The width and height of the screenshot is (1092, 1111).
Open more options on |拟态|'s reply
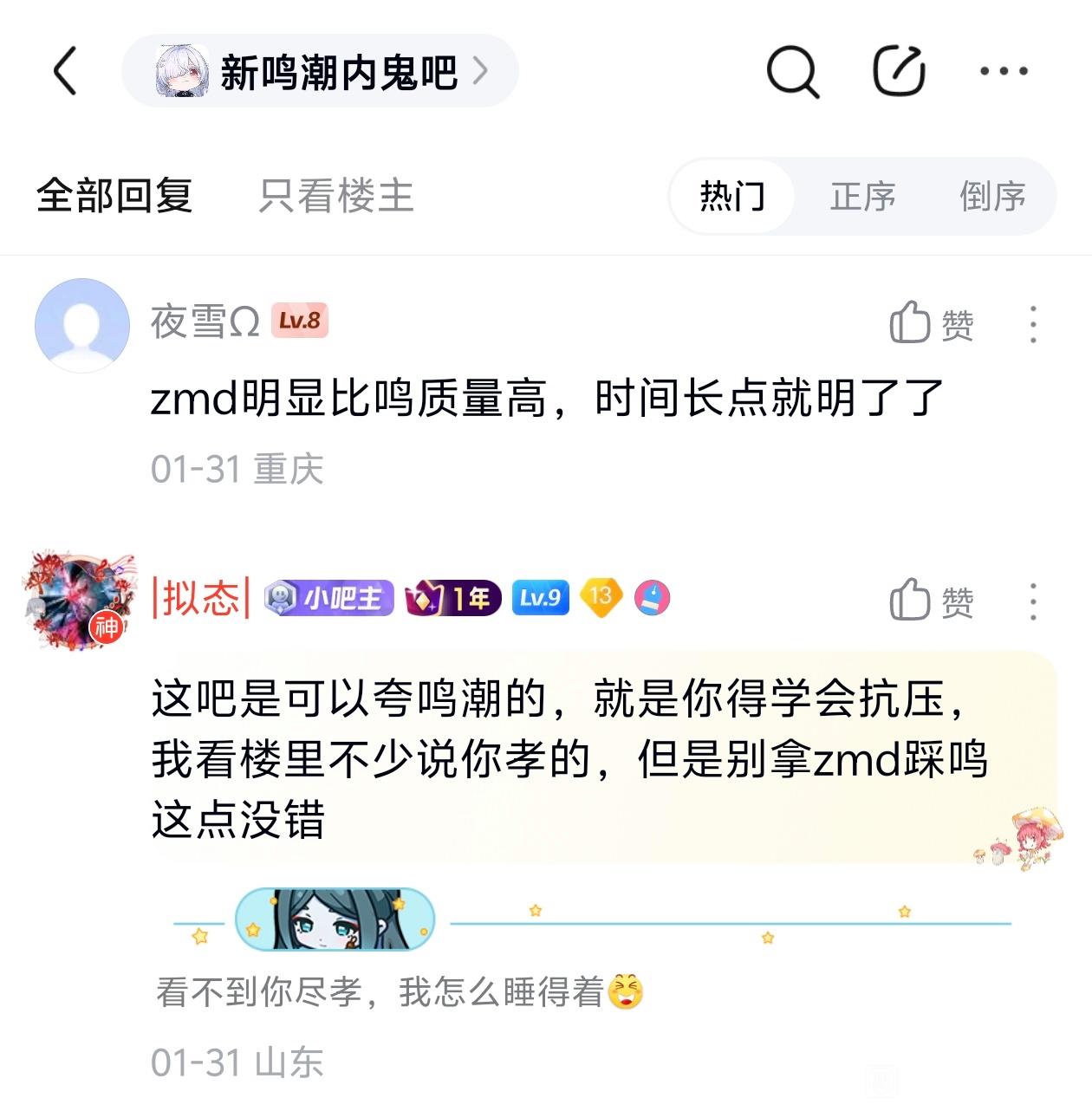click(x=1032, y=601)
